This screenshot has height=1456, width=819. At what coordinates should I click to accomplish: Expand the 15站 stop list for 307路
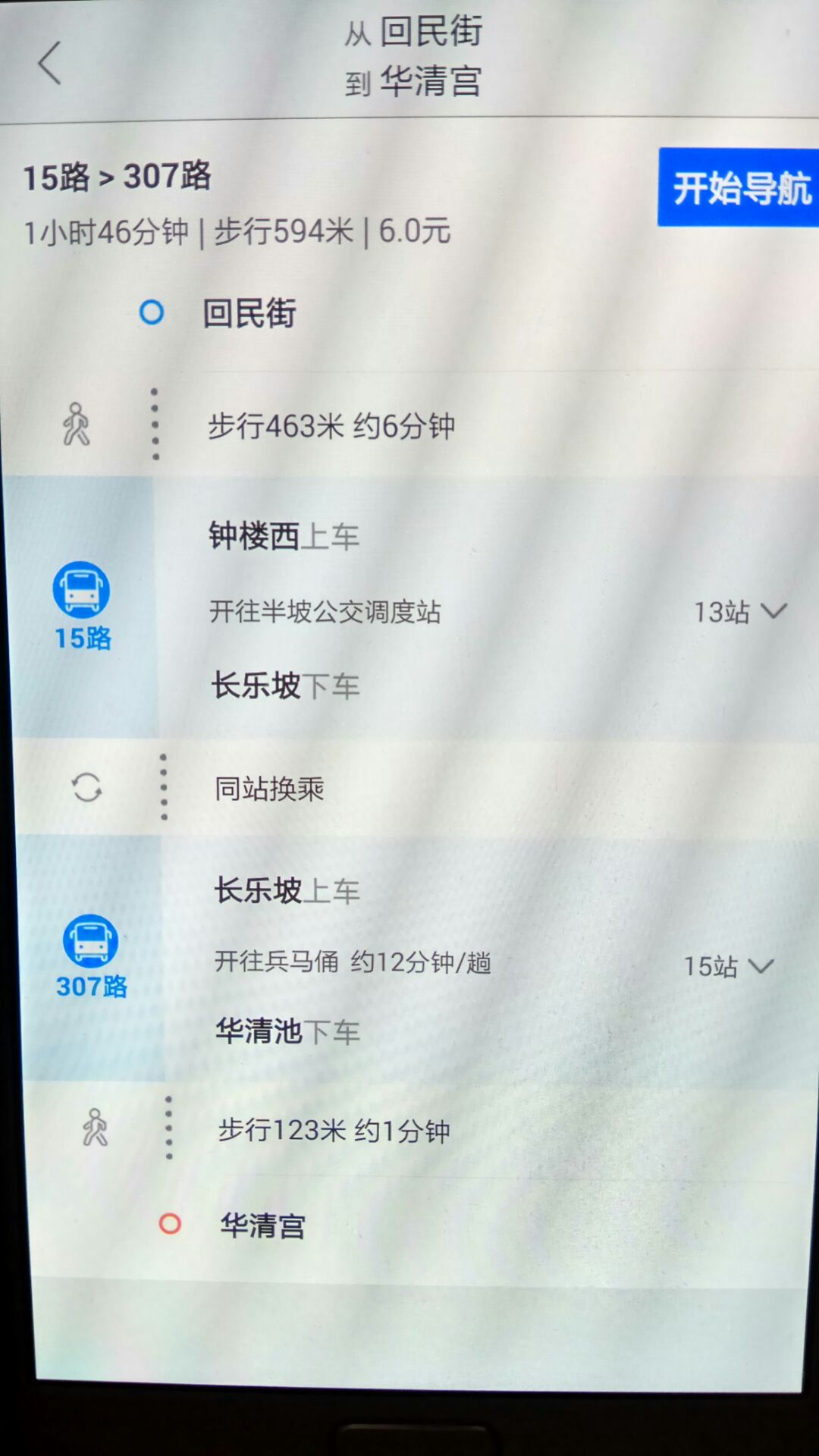729,966
